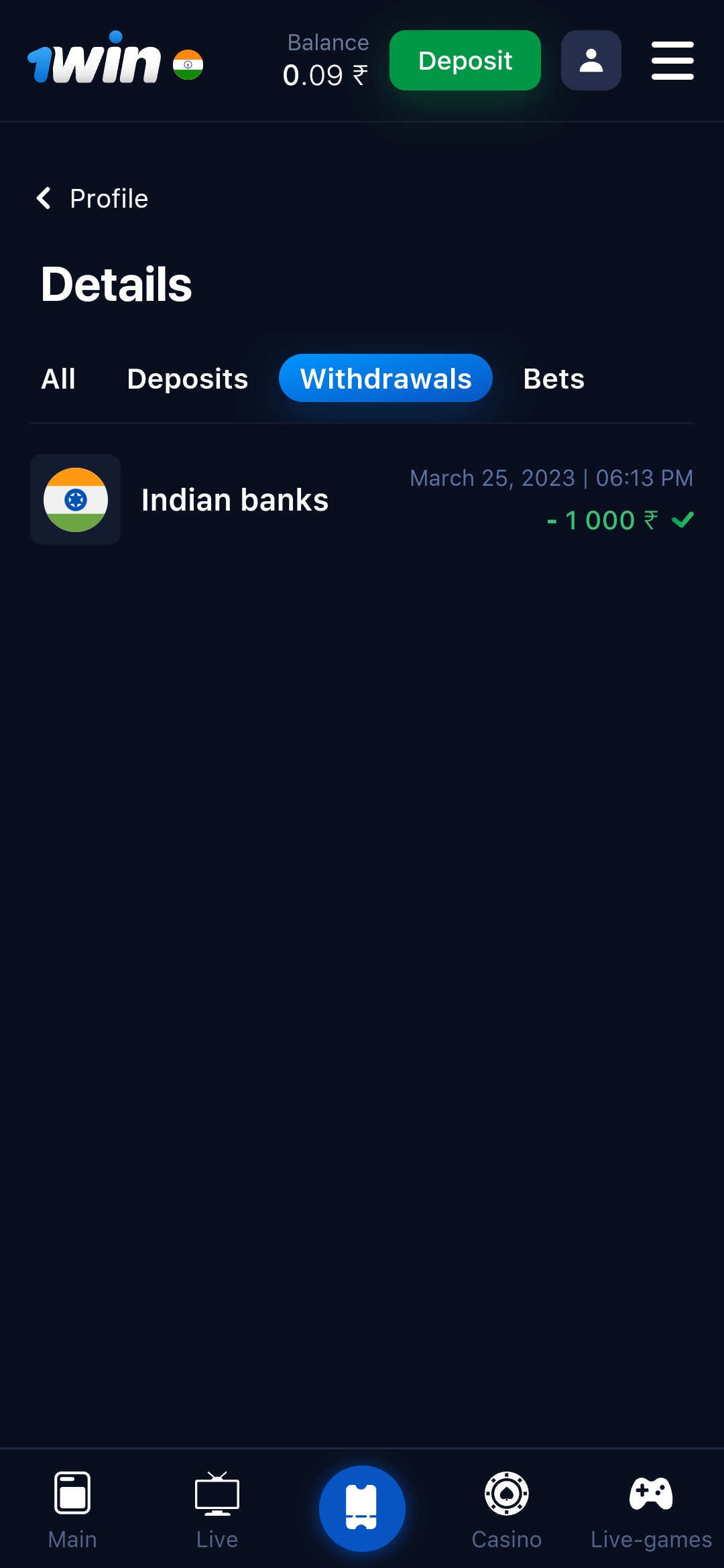Open the Indian banks withdrawal entry

click(x=362, y=500)
